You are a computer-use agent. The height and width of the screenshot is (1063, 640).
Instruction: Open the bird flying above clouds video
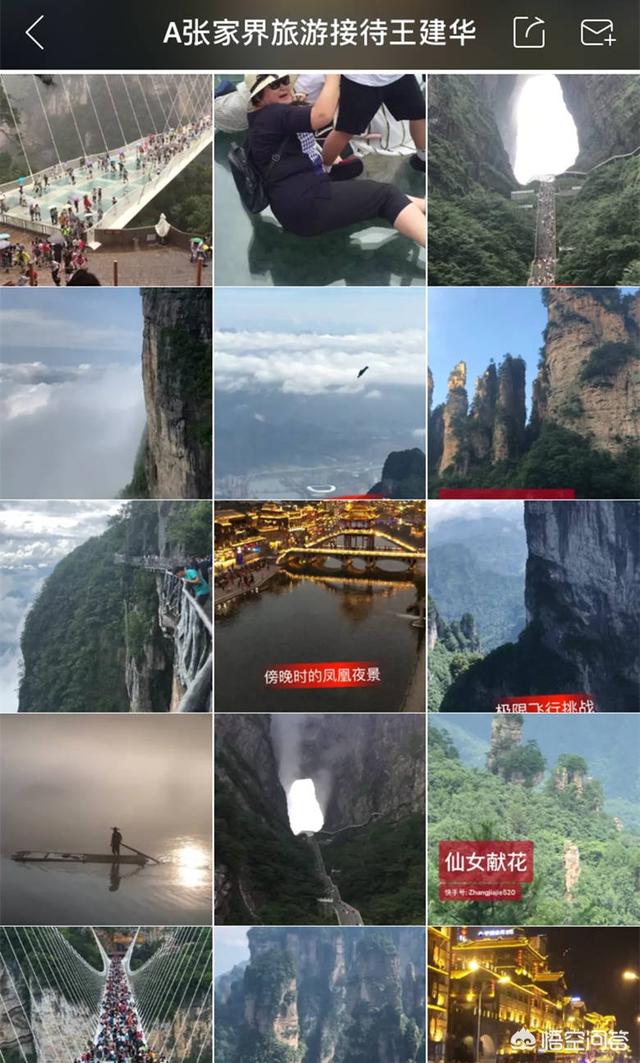point(320,393)
